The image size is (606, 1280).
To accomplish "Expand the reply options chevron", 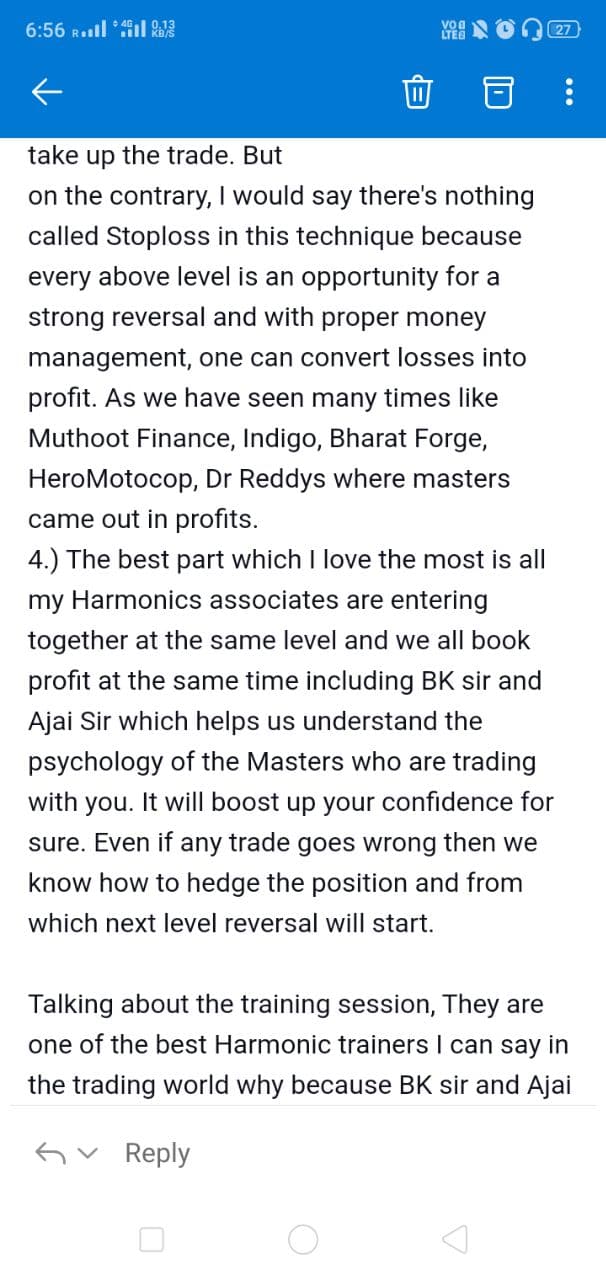I will point(89,1154).
